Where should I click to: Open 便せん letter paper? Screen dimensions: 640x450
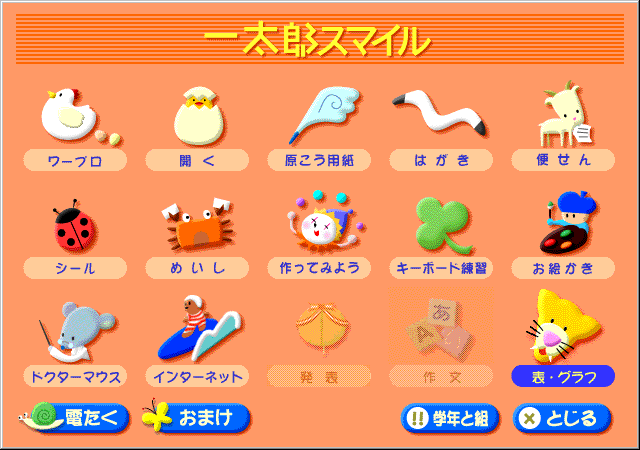tap(563, 159)
